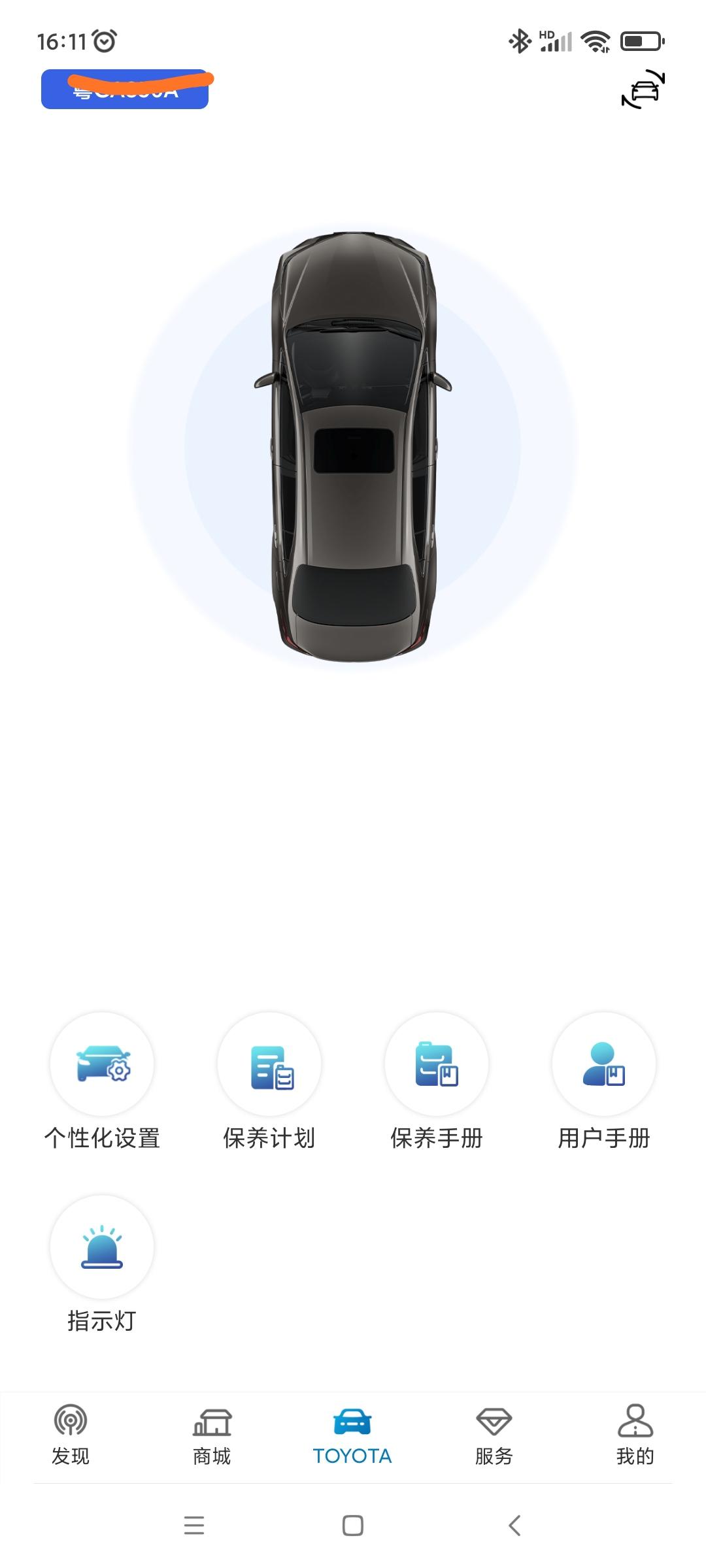Open 保养计划 maintenance plan

tap(269, 1064)
